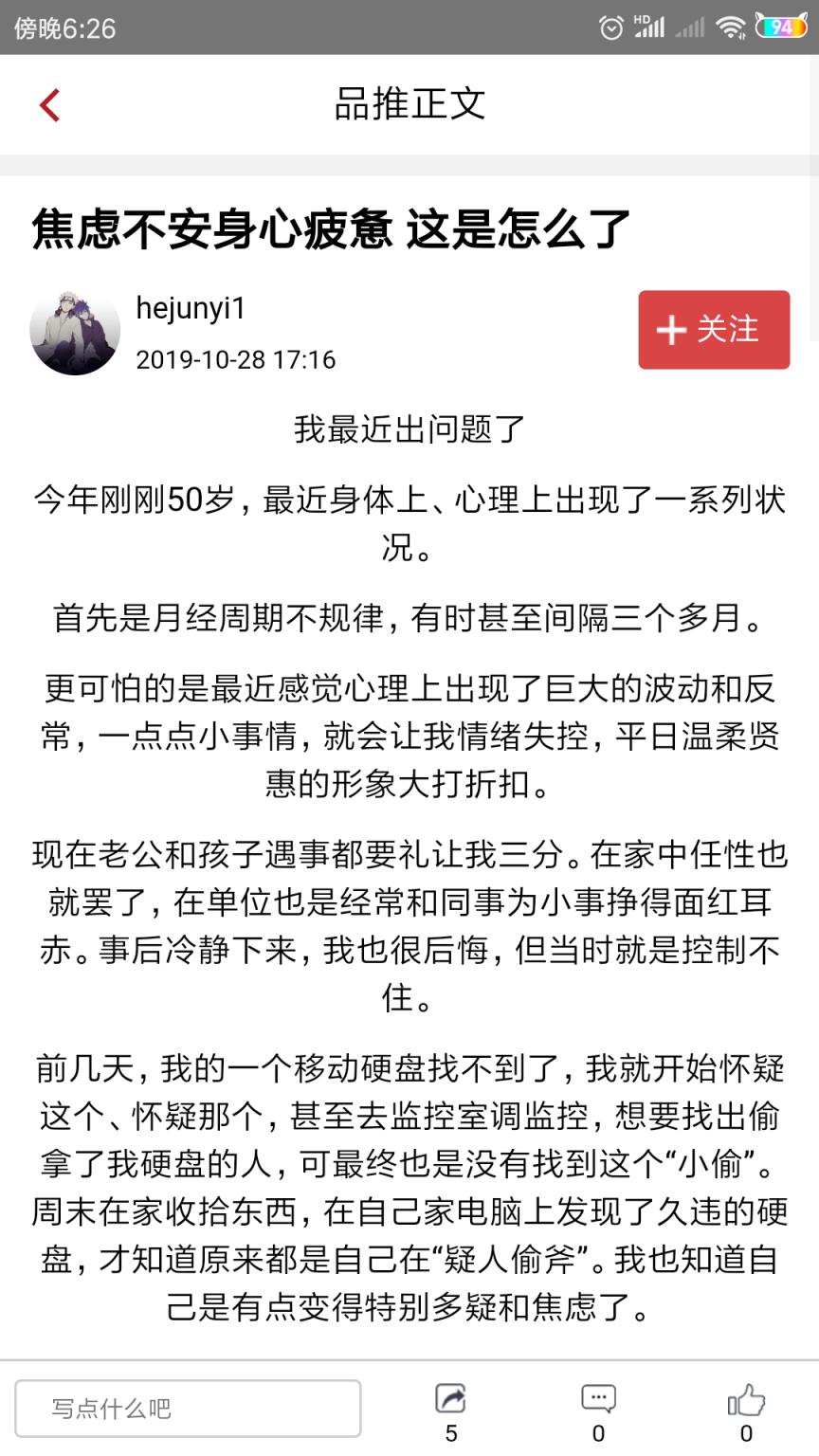Tap the timestamp 2019-10-28 17:16
Screen dimensions: 819x1456
[238, 360]
